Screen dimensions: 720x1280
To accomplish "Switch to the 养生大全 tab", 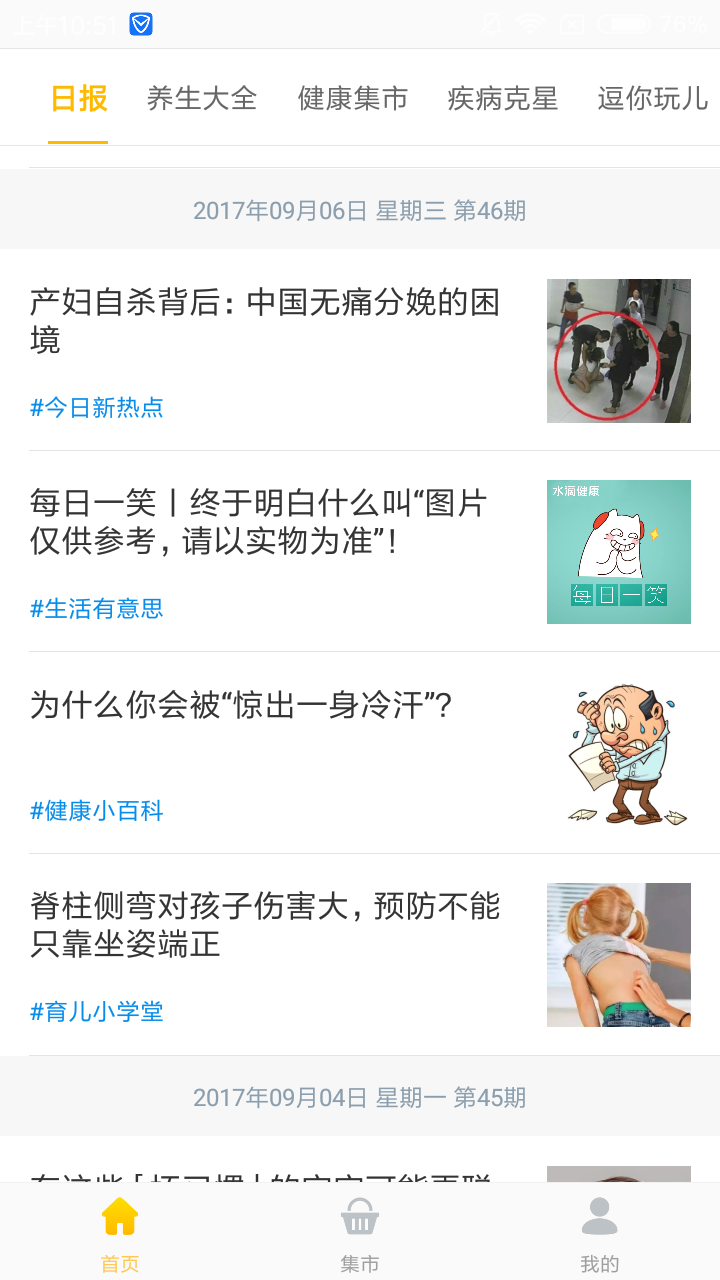I will point(202,98).
